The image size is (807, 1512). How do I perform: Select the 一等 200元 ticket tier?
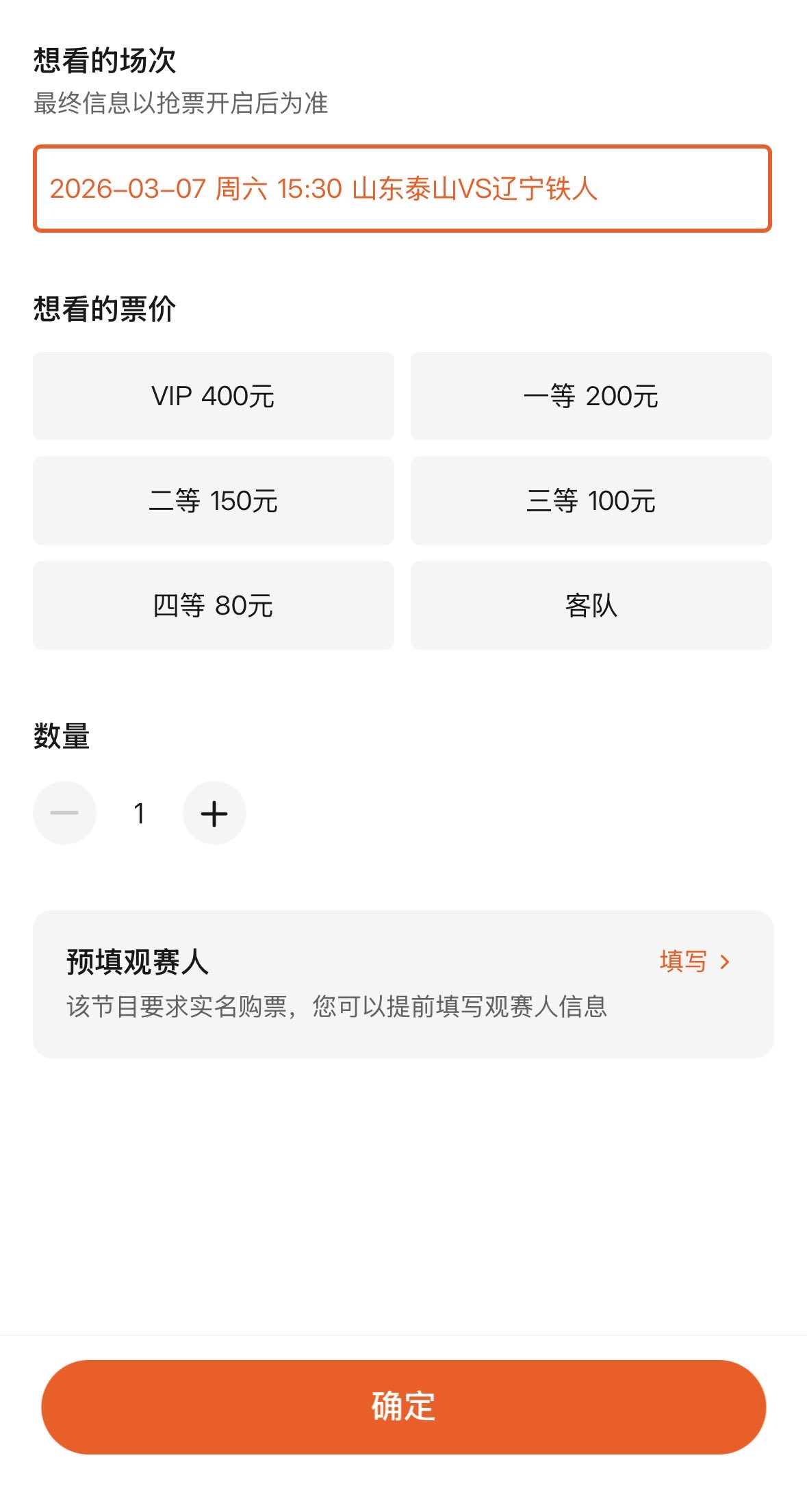(x=591, y=396)
